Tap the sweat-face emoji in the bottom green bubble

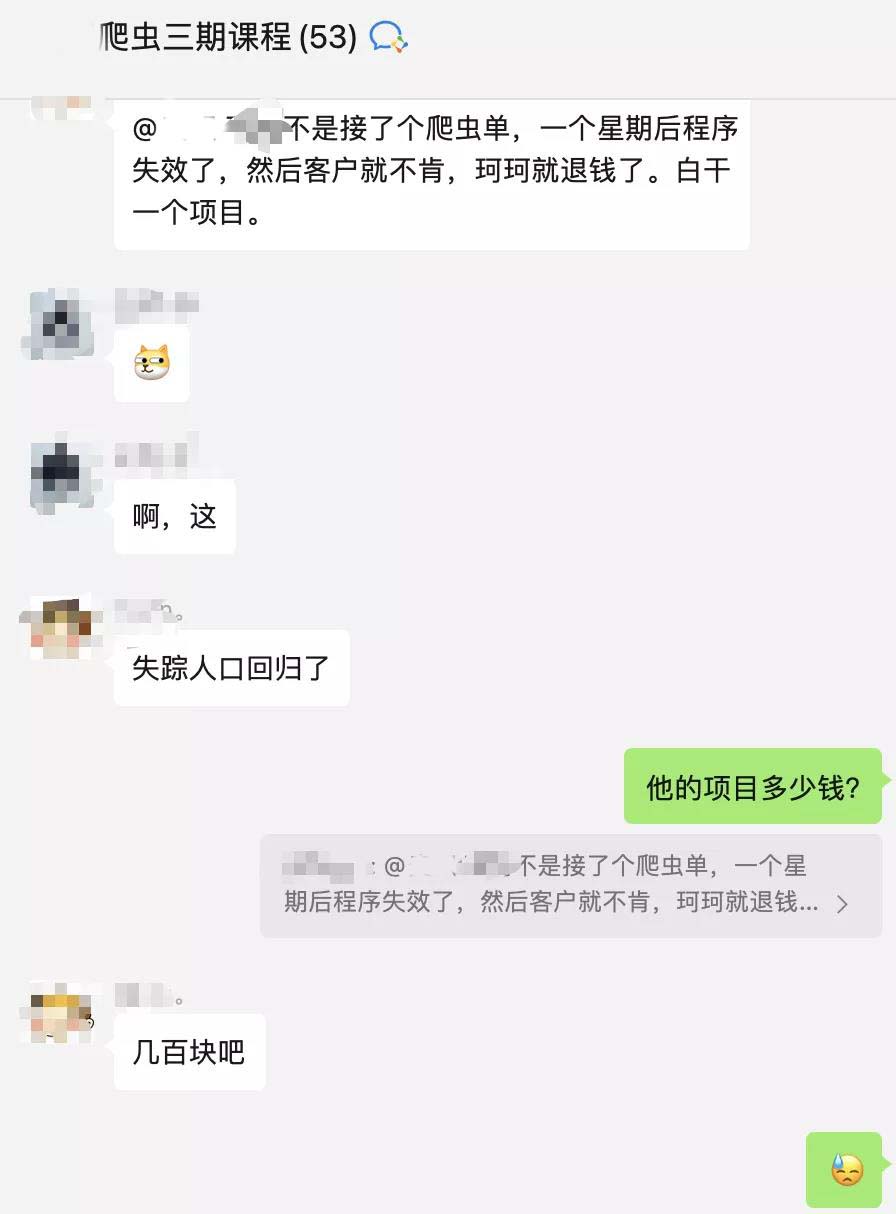tap(846, 1171)
